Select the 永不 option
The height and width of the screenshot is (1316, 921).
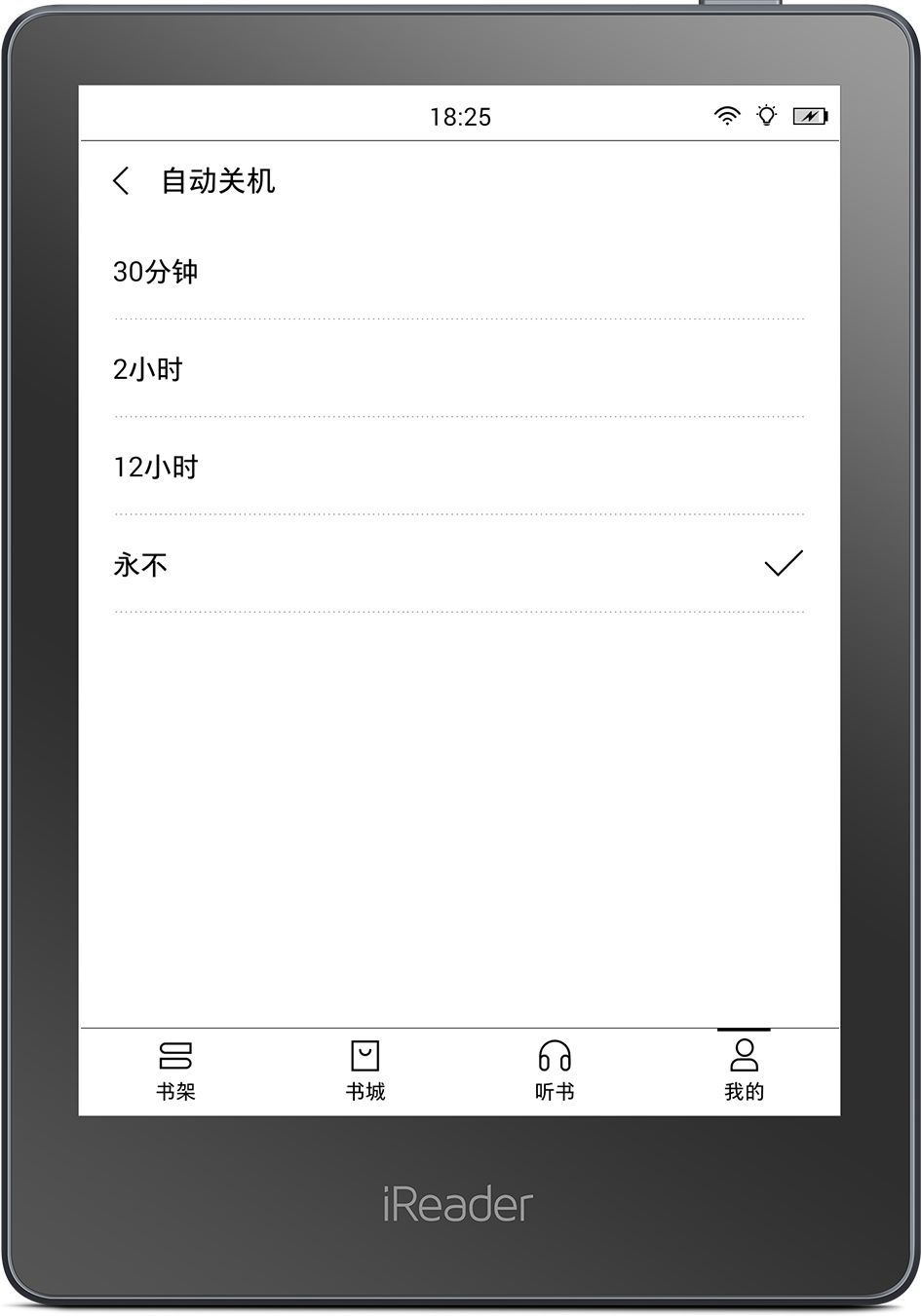point(459,564)
